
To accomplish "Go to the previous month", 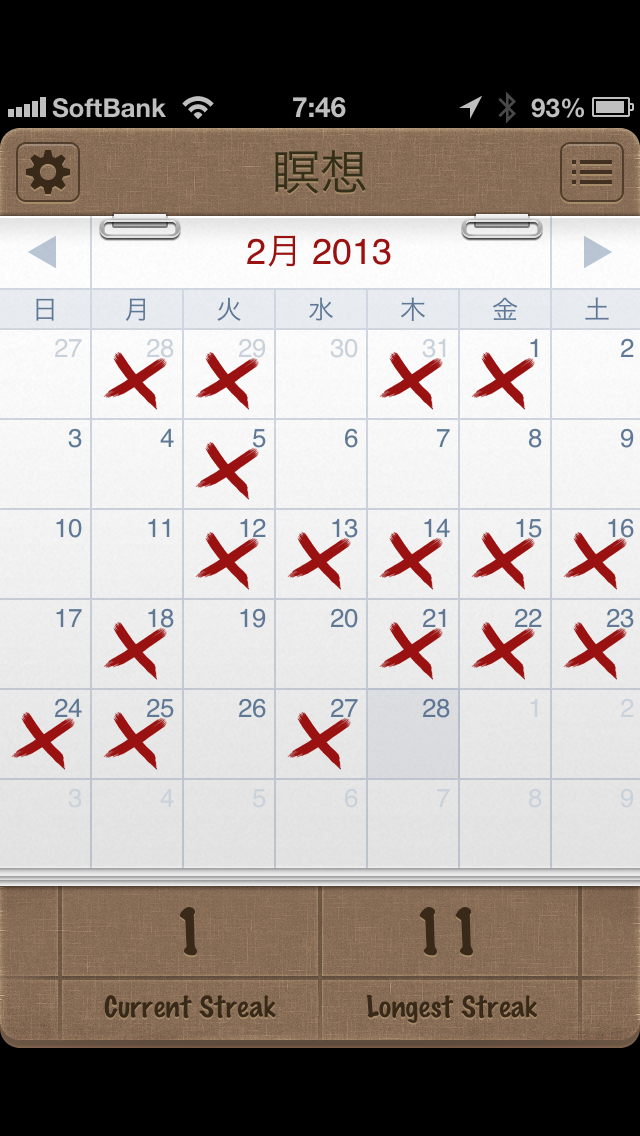I will [42, 253].
